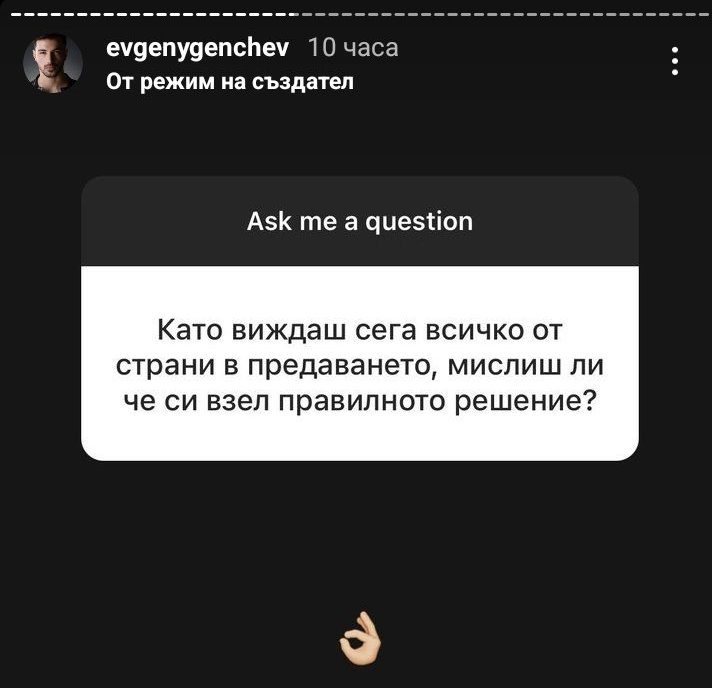Open the story overflow menu
Image resolution: width=712 pixels, height=688 pixels.
coord(676,62)
